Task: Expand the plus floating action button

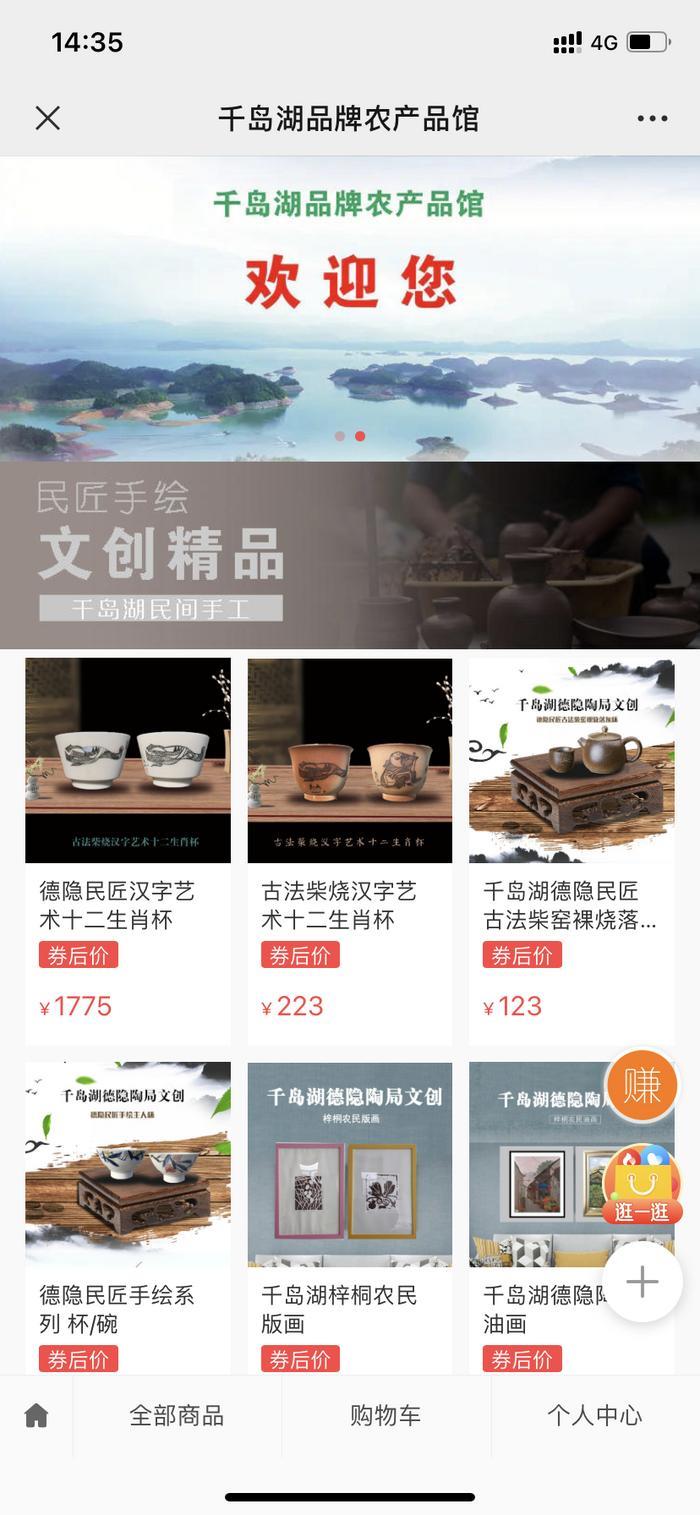Action: 642,1282
